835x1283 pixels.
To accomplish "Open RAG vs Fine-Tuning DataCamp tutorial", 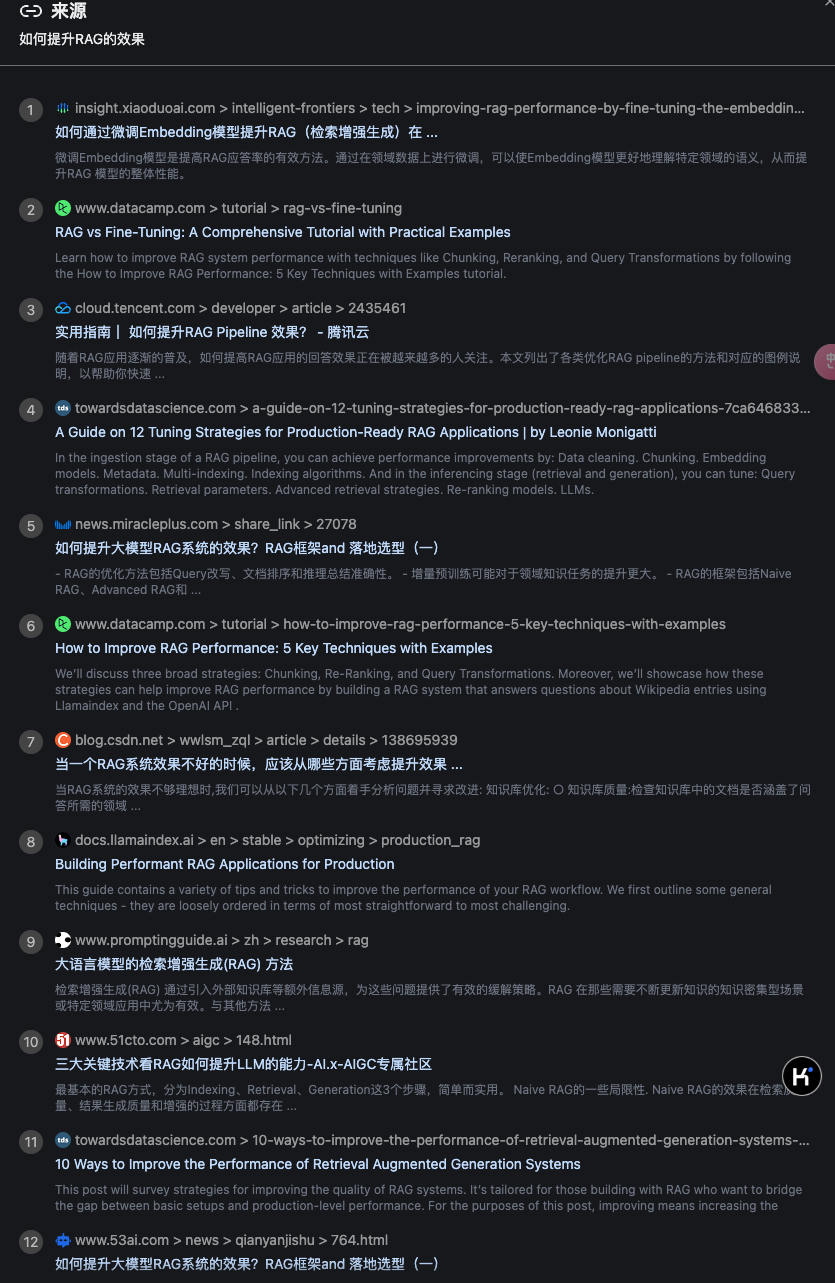I will (282, 232).
